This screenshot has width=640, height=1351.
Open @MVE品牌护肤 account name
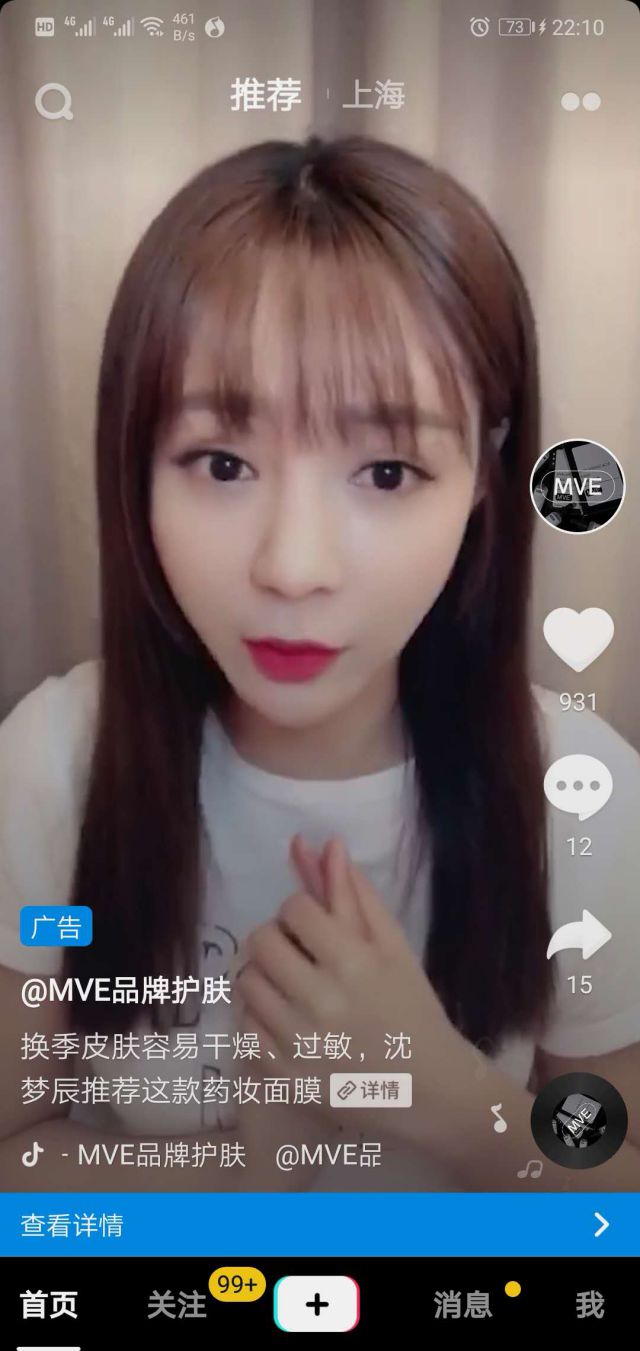(126, 990)
